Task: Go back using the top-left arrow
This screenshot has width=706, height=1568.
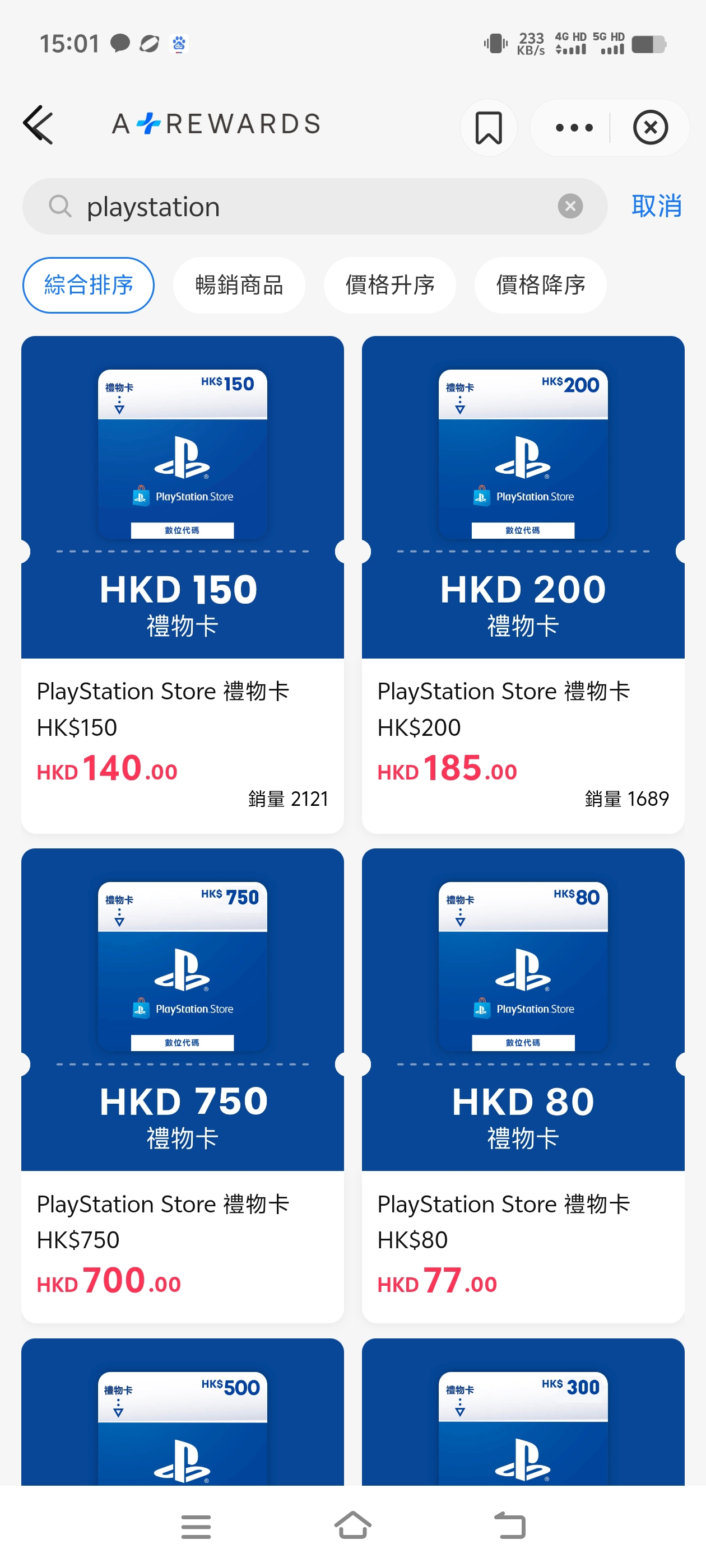Action: 38,125
